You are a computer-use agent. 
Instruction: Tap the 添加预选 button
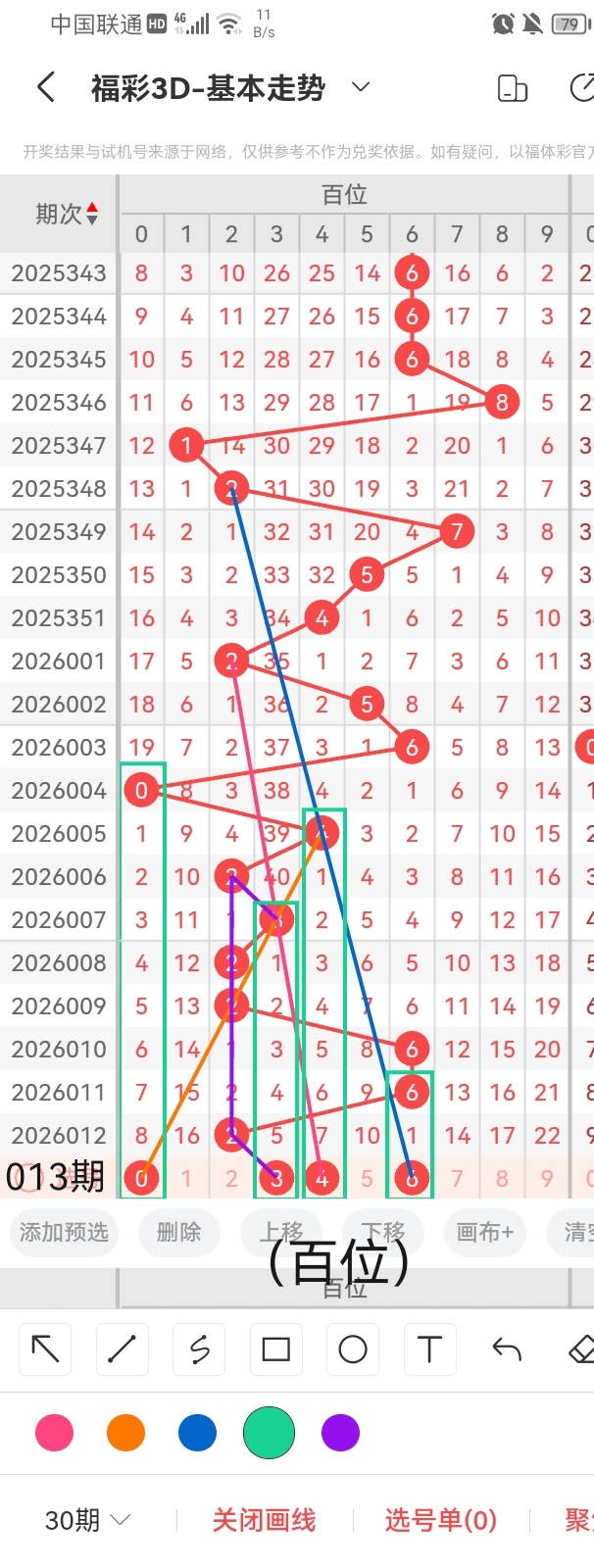point(65,1232)
